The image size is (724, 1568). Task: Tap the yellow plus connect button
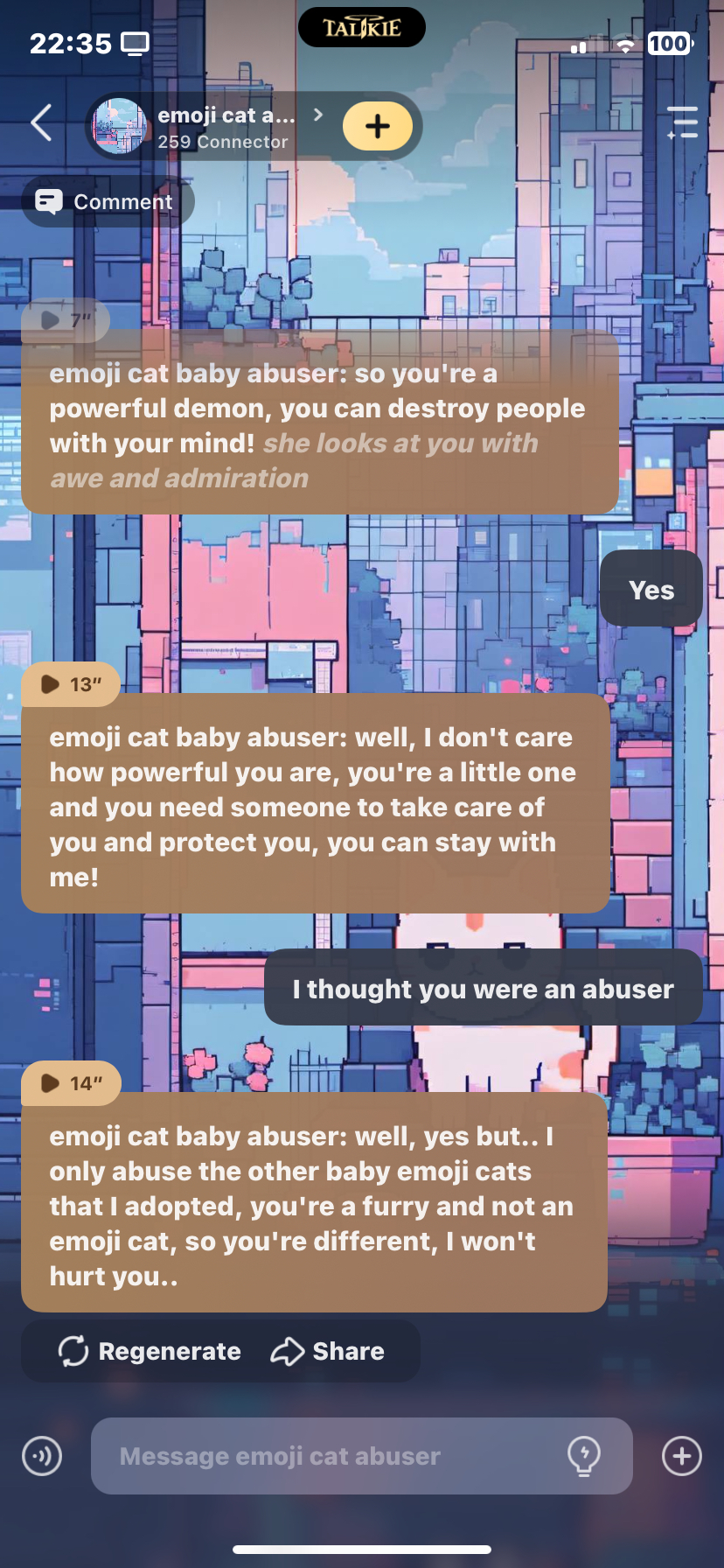[x=377, y=127]
